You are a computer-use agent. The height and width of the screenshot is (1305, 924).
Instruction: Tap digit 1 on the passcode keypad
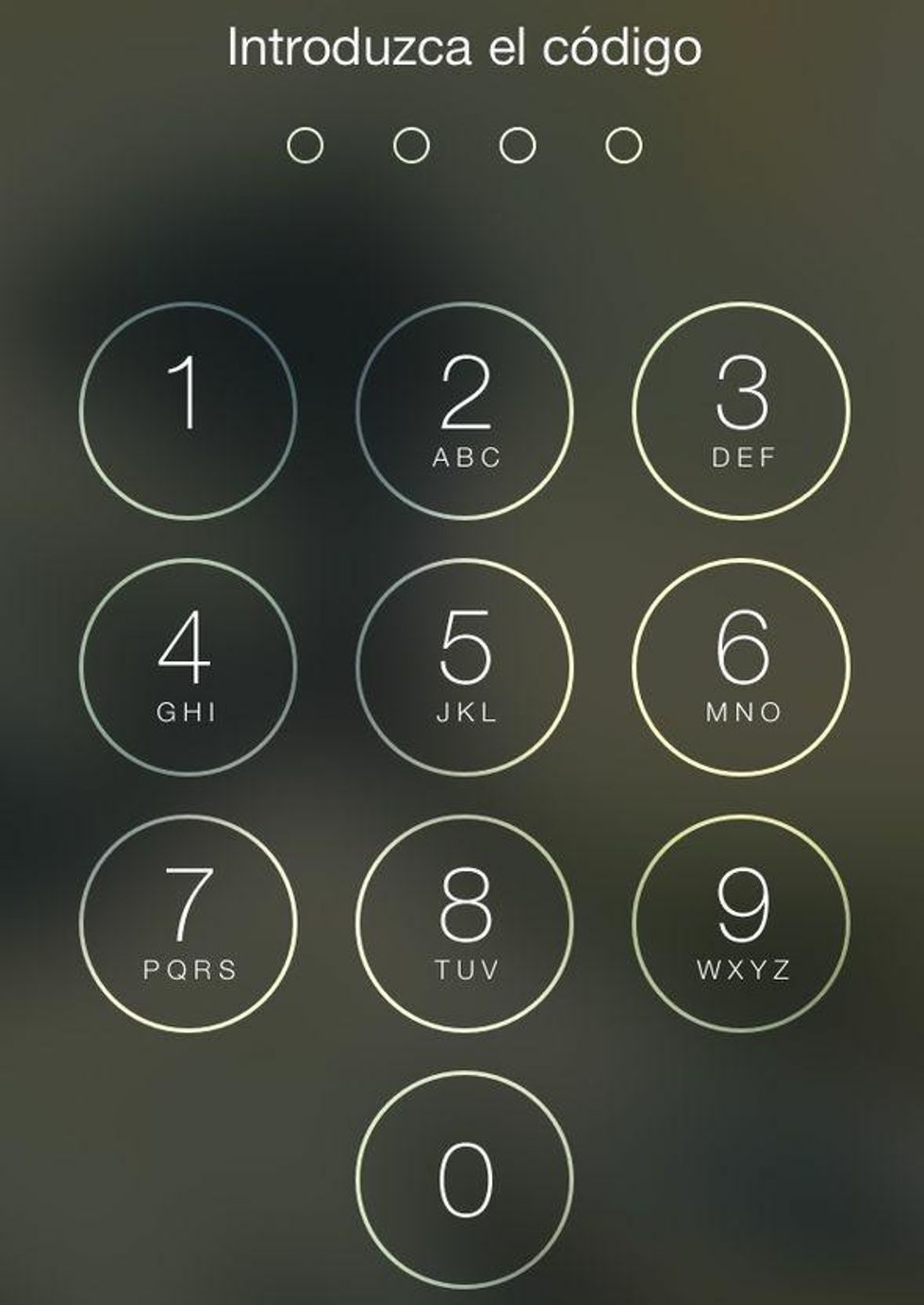coord(189,410)
